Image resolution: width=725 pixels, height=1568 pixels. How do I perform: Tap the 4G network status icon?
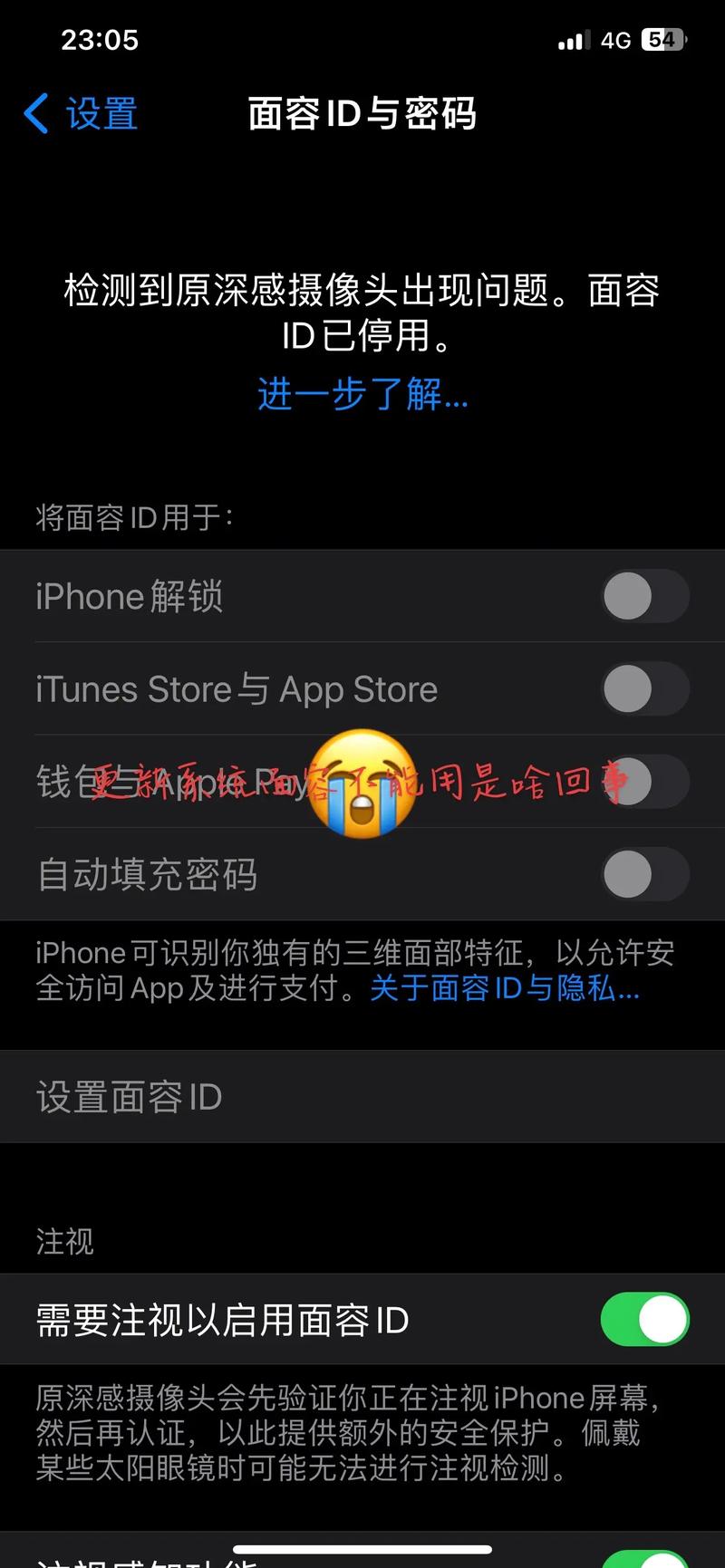pos(615,39)
